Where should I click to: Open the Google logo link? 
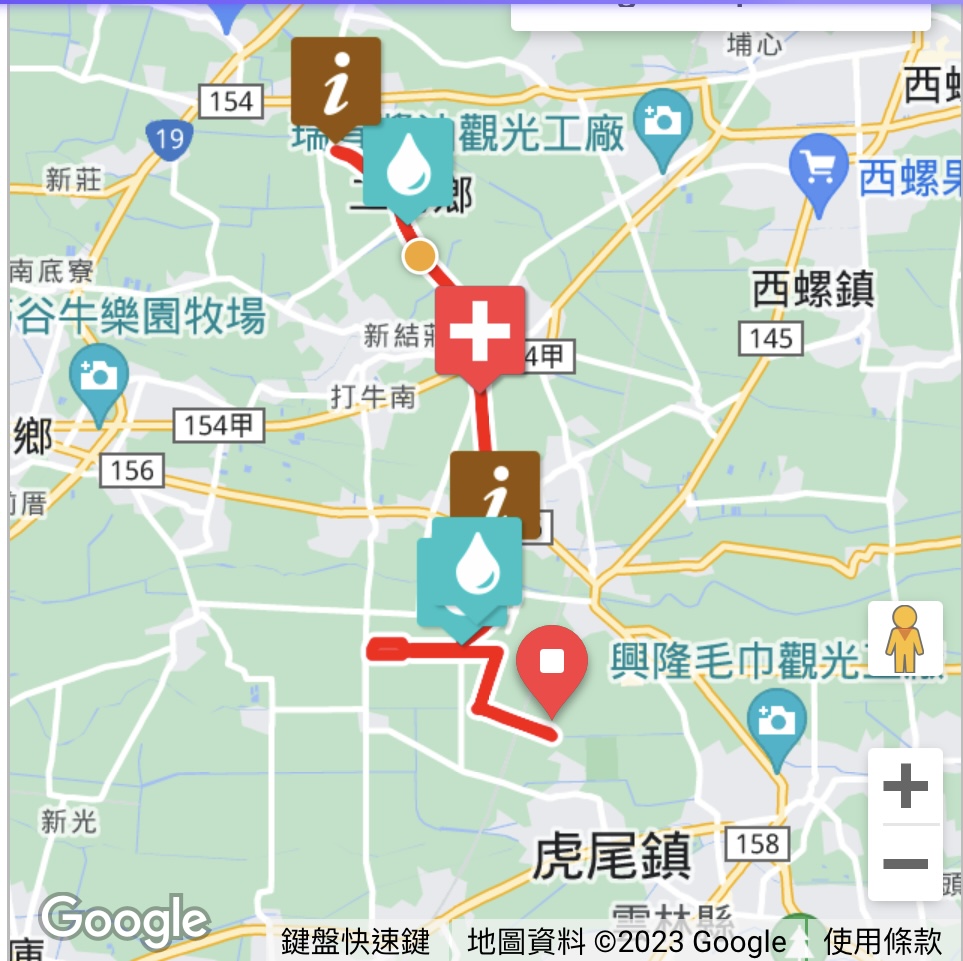point(124,921)
